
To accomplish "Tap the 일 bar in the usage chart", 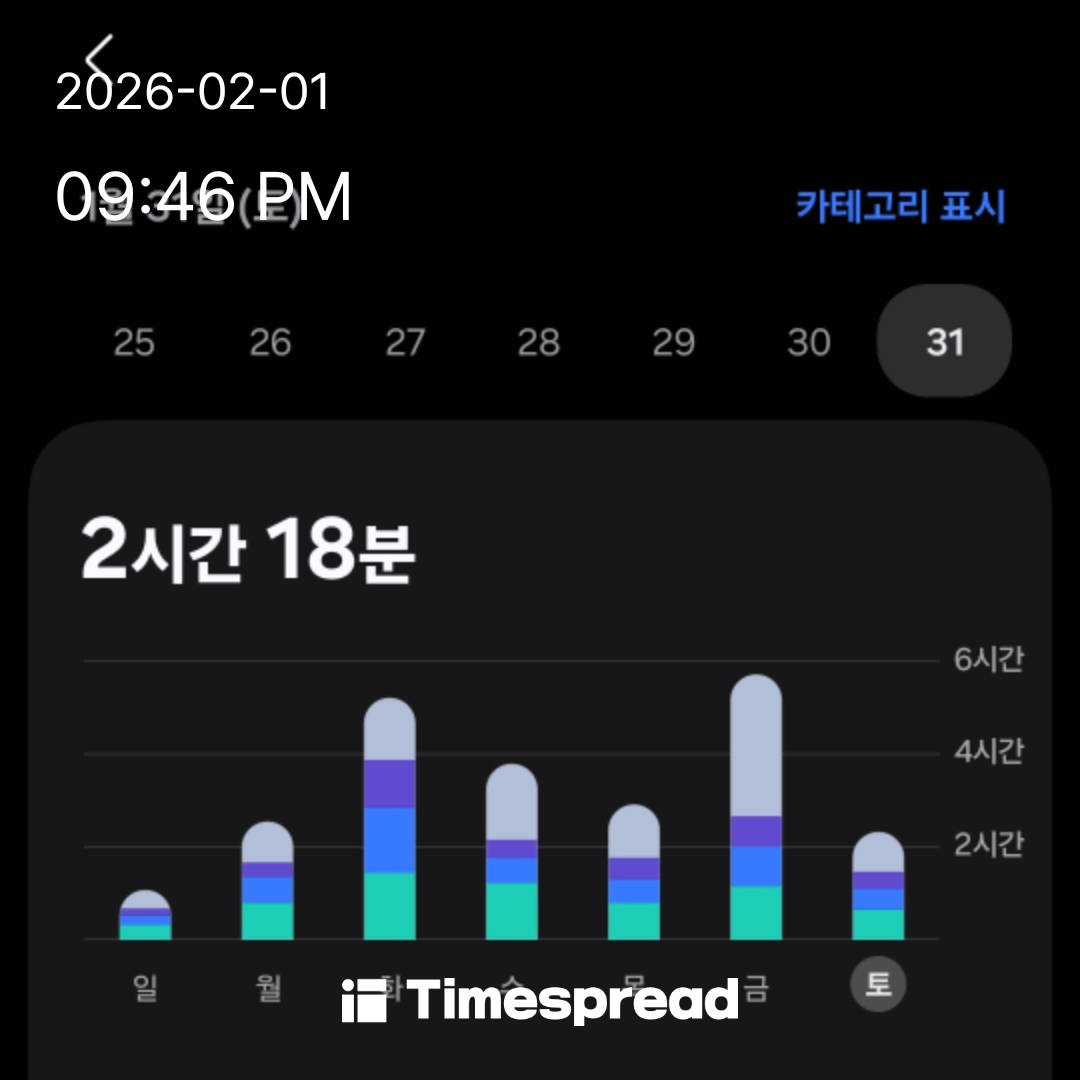I will click(x=146, y=917).
